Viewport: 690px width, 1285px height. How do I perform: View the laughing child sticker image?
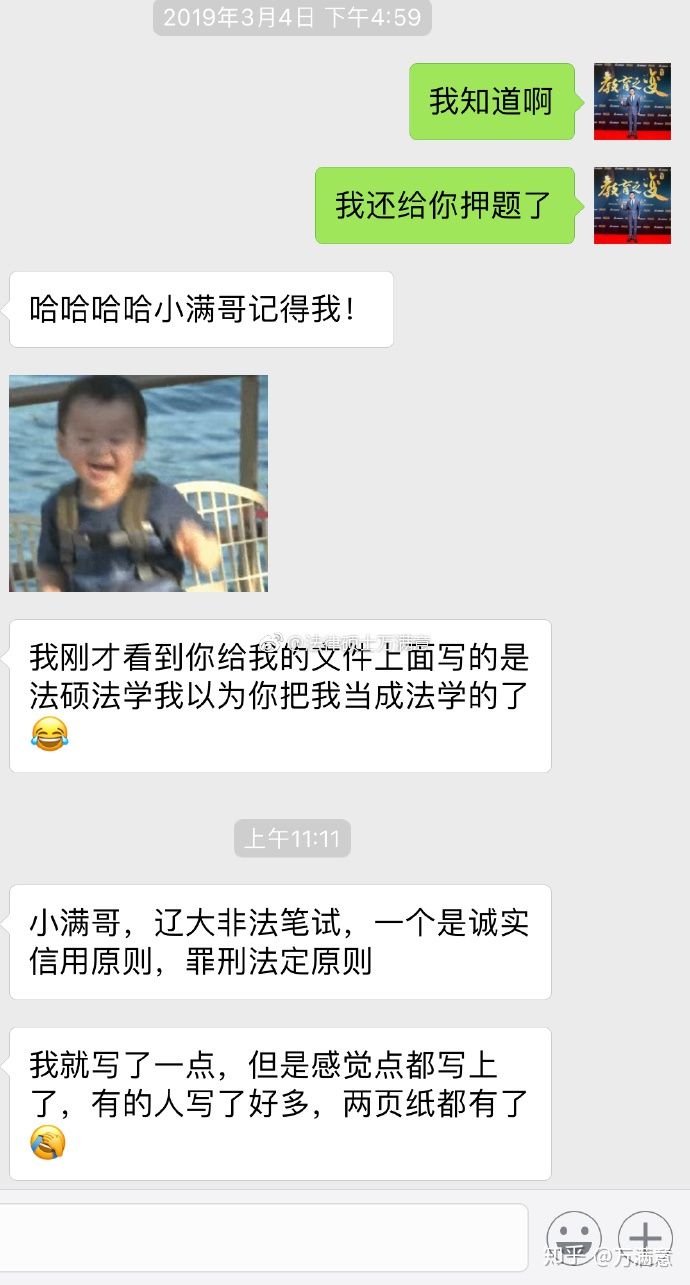(x=138, y=483)
